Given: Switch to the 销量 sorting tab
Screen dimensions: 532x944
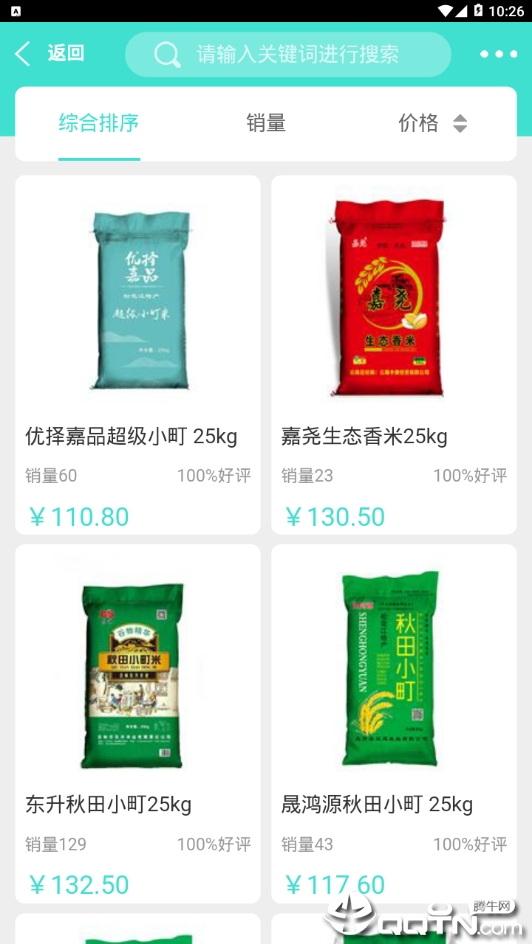Looking at the screenshot, I should pos(265,123).
